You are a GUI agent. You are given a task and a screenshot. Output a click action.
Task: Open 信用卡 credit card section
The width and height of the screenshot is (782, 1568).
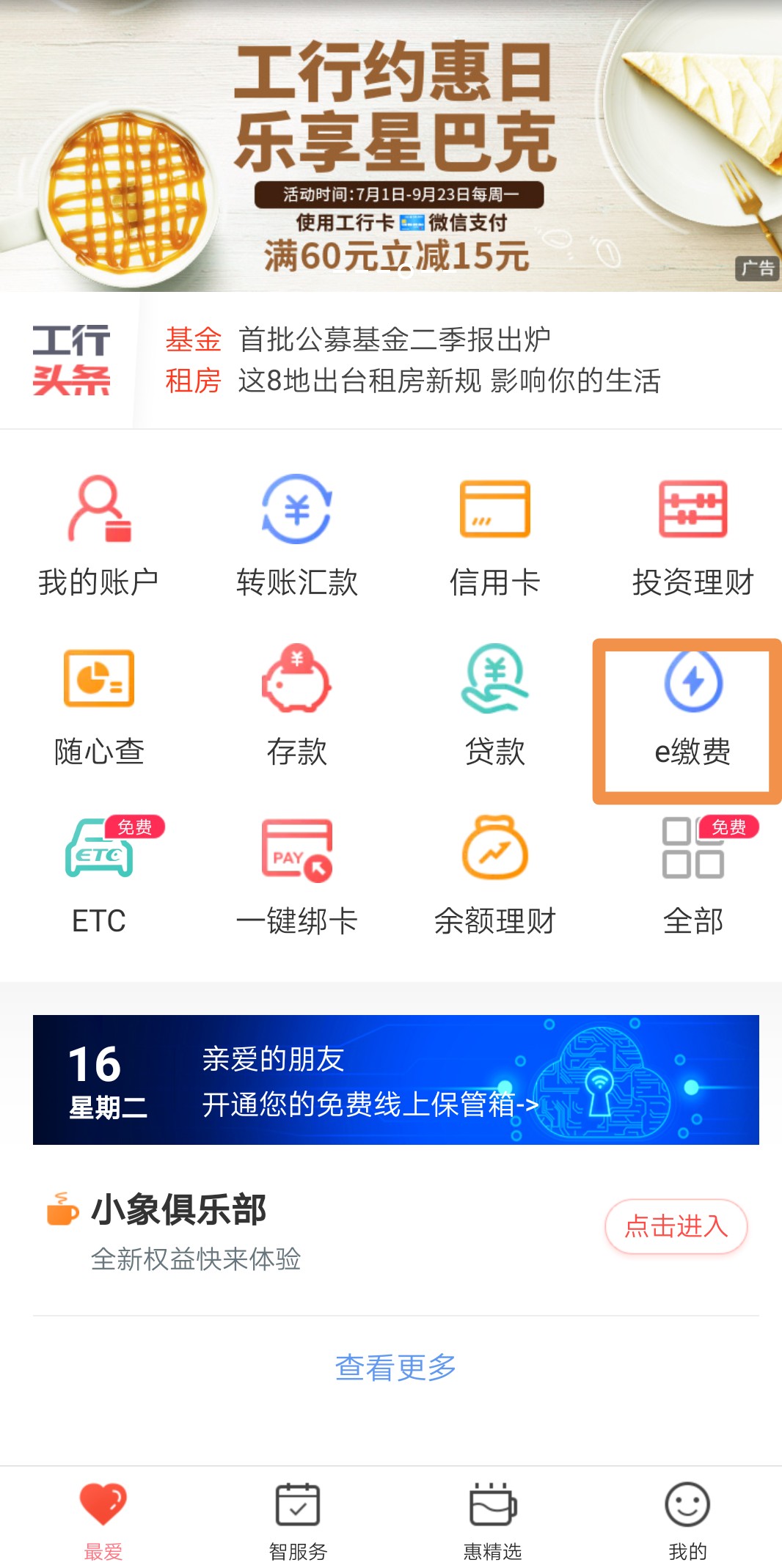[x=495, y=535]
